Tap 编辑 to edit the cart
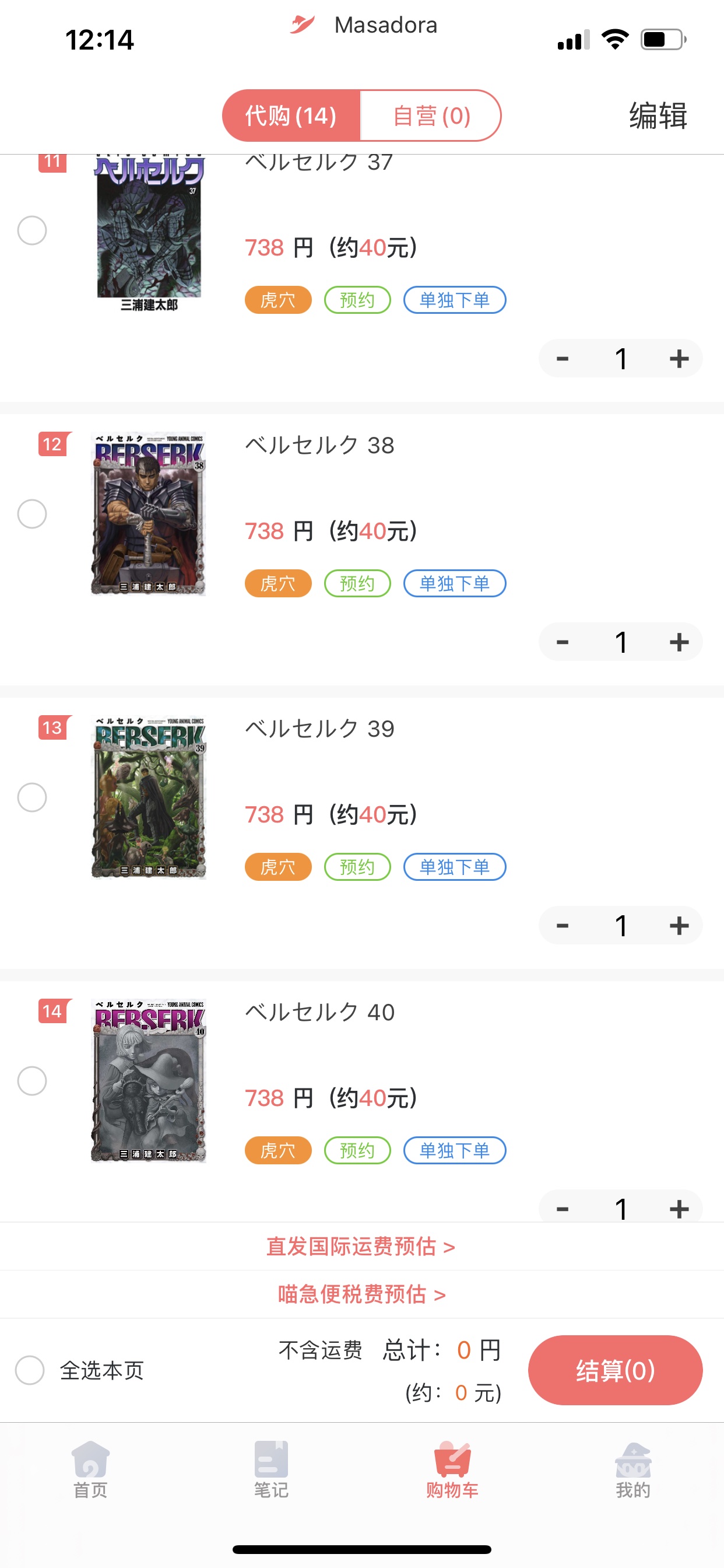724x1568 pixels. (658, 116)
